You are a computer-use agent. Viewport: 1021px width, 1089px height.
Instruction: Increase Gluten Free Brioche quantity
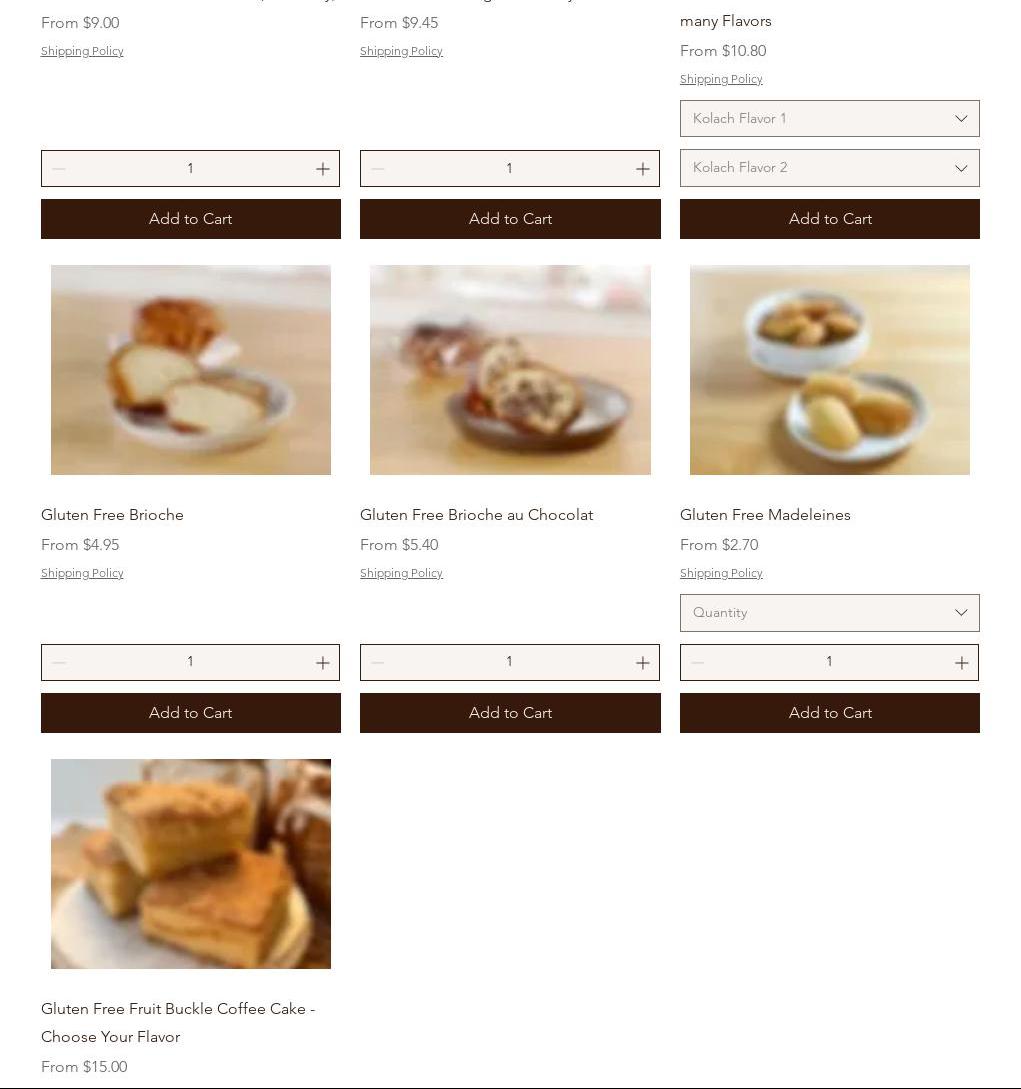click(322, 663)
